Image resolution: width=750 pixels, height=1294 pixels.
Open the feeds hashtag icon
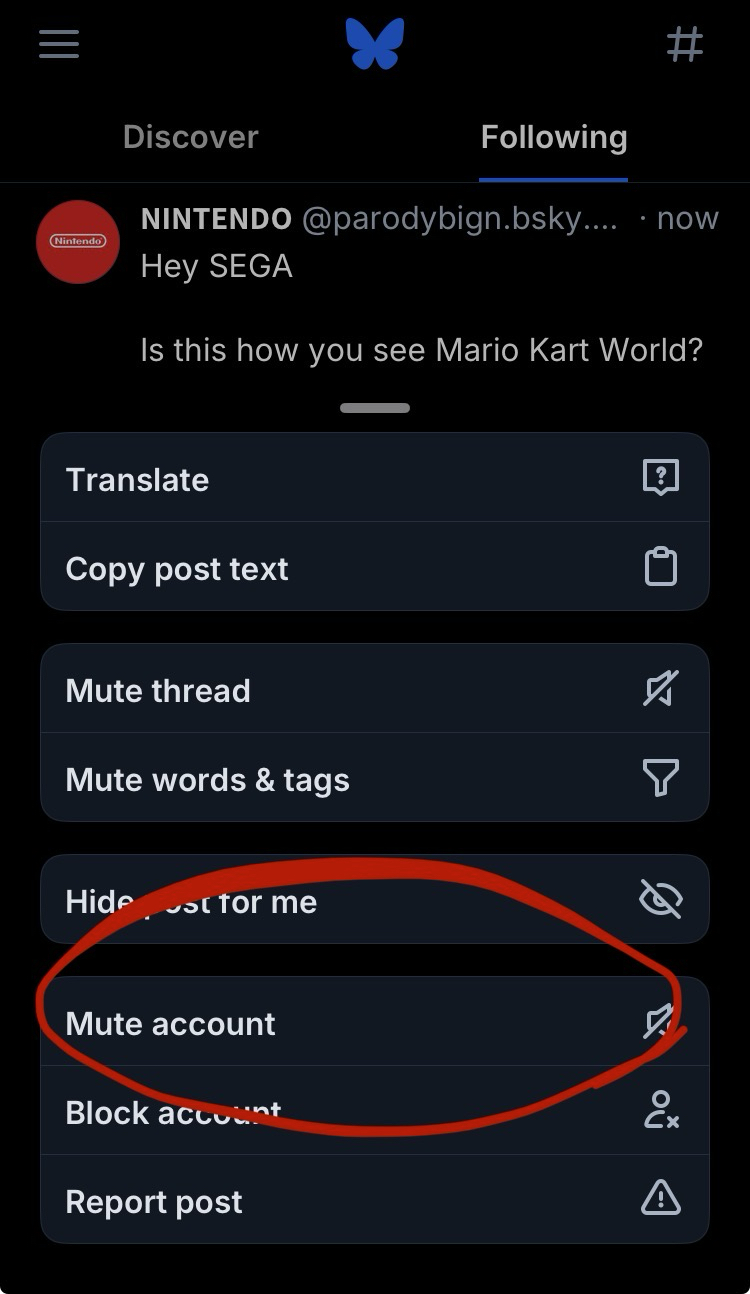(x=685, y=44)
